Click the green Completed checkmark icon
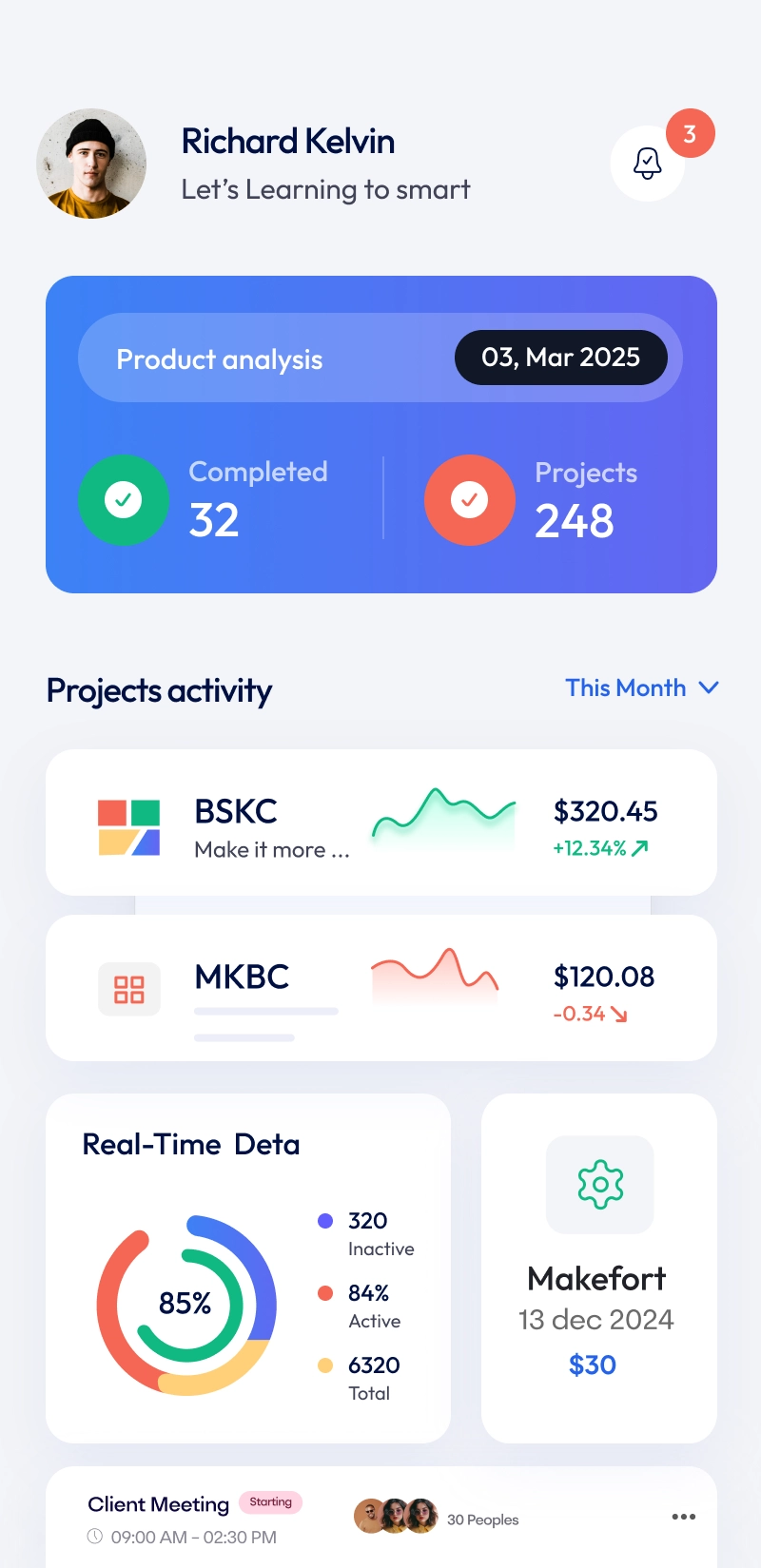The image size is (761, 1568). pos(124,499)
